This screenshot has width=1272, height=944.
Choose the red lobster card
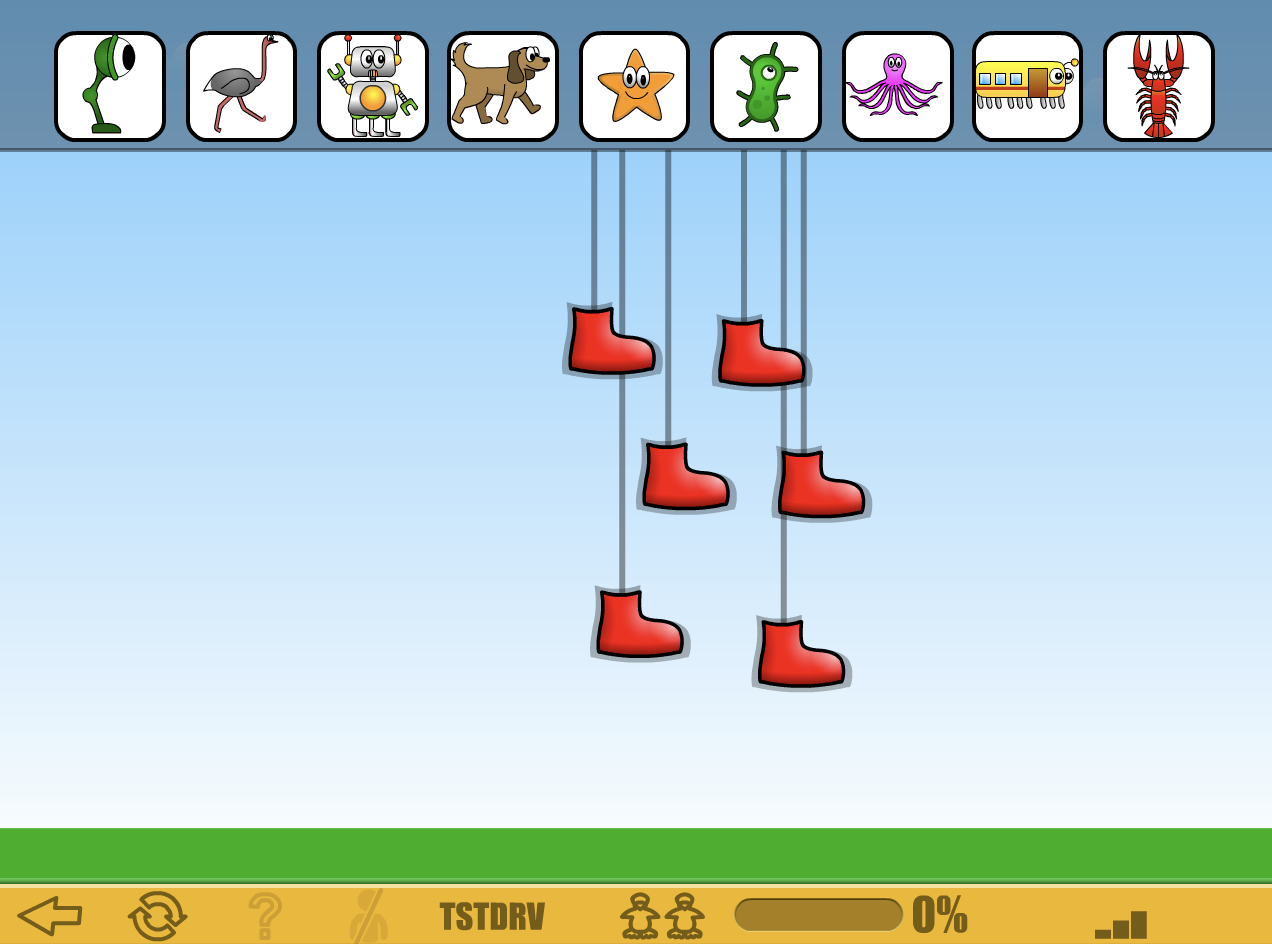point(1158,86)
